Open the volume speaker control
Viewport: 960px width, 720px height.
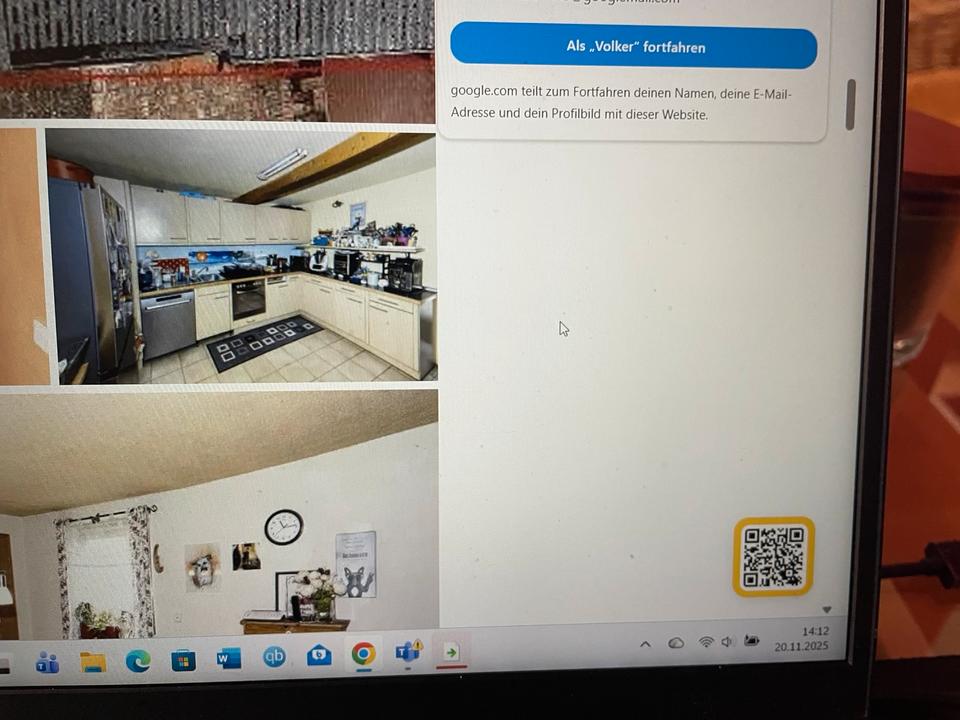point(728,641)
